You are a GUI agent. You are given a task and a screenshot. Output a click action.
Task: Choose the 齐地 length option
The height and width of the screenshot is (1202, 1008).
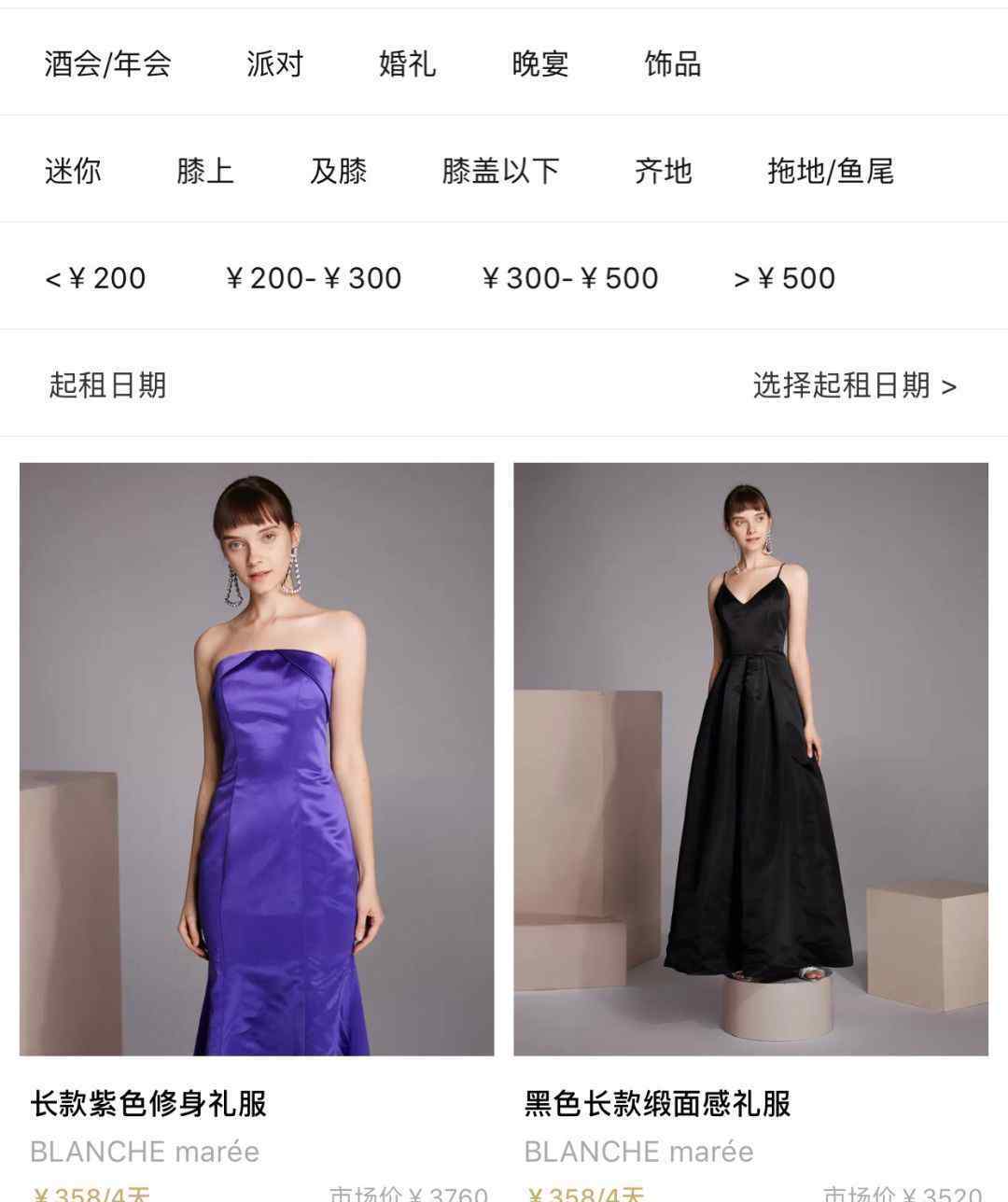(663, 171)
